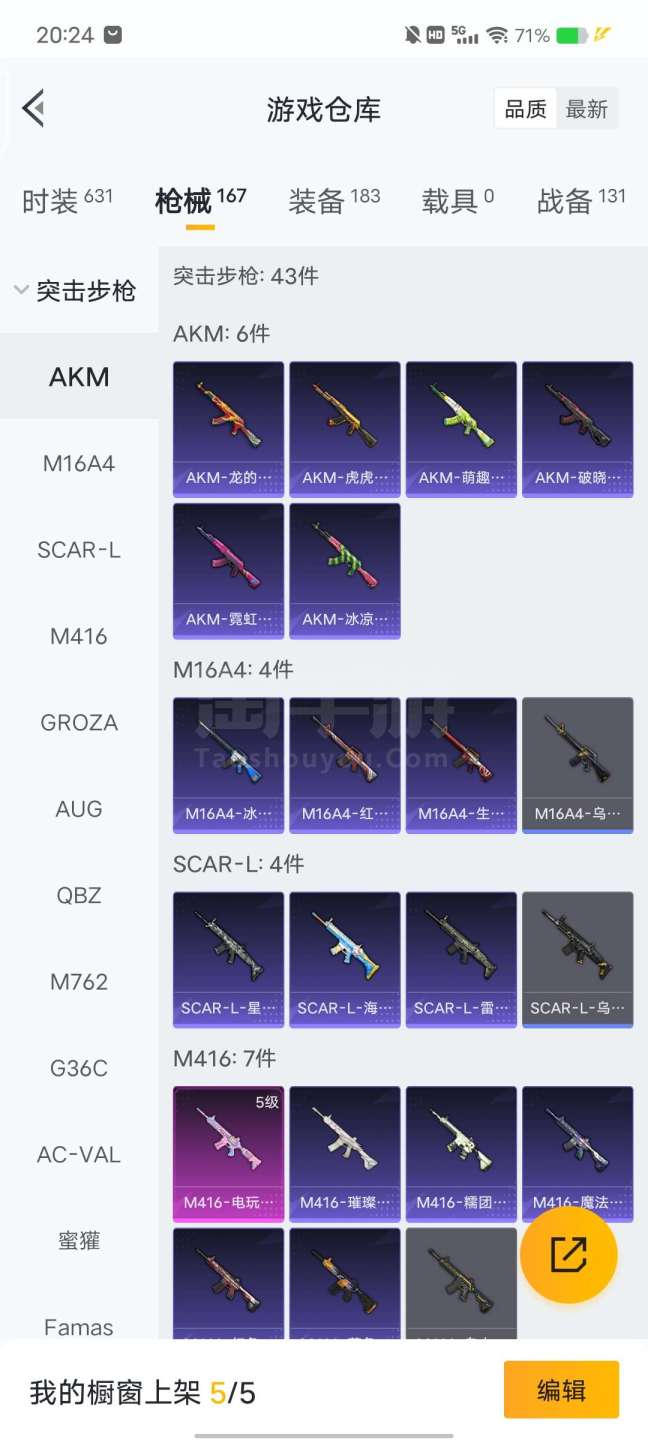Collapse the 突击步枪 category
Screen dimensions: 648x1440
pyautogui.click(x=76, y=291)
